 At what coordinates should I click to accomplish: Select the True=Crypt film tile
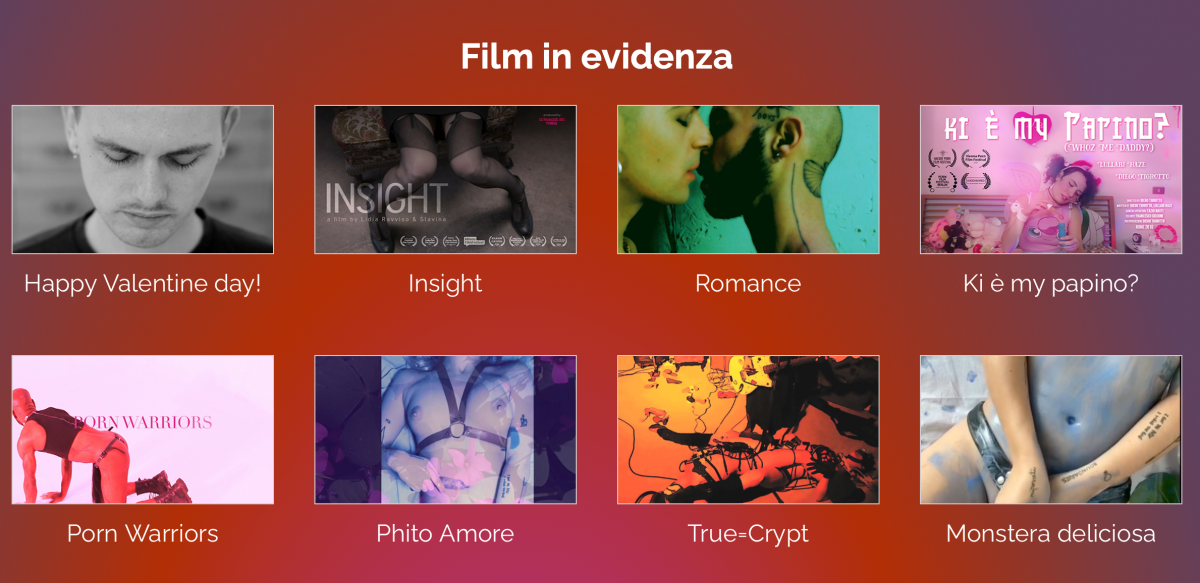[748, 430]
